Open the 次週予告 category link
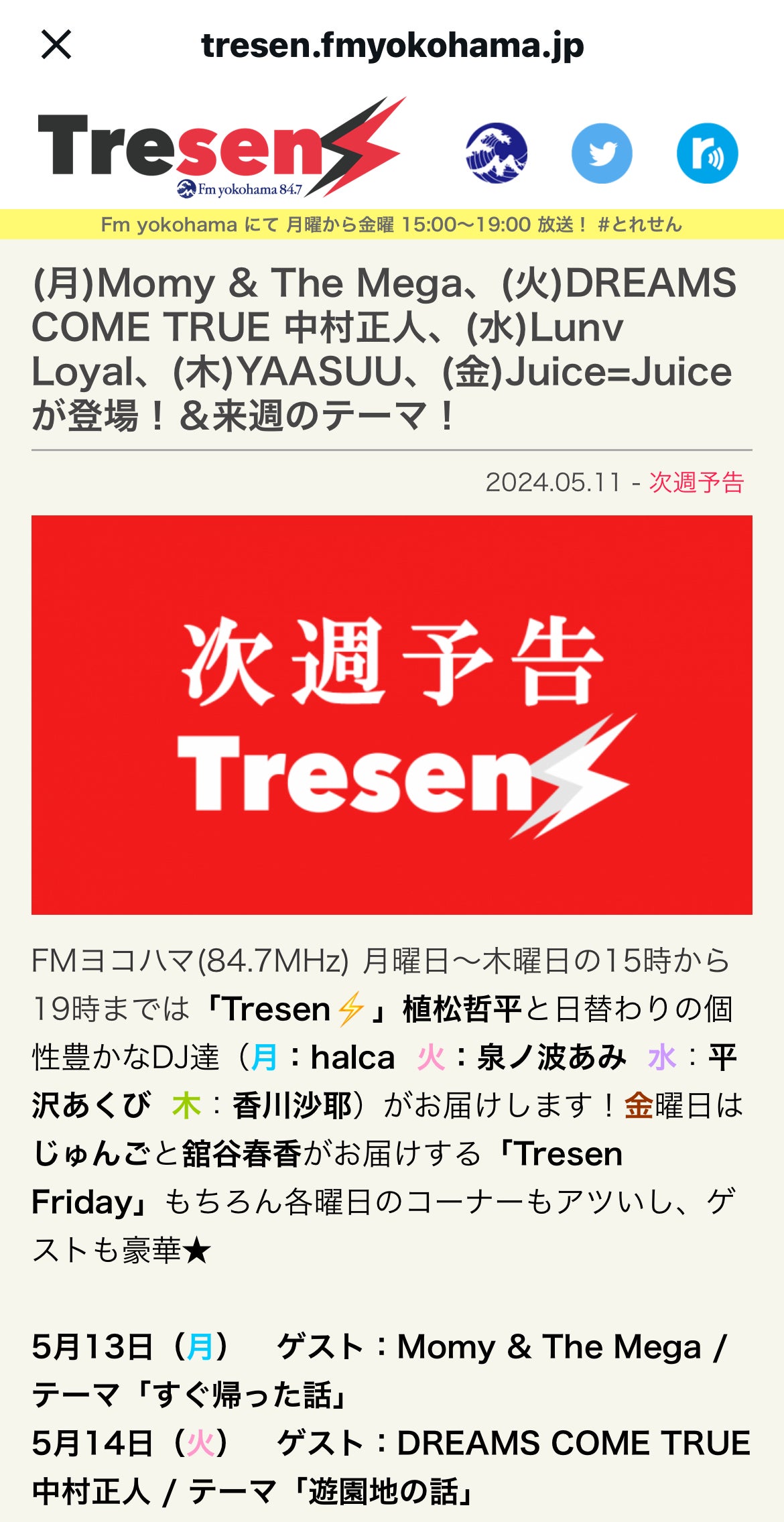Image resolution: width=784 pixels, height=1522 pixels. [x=696, y=482]
